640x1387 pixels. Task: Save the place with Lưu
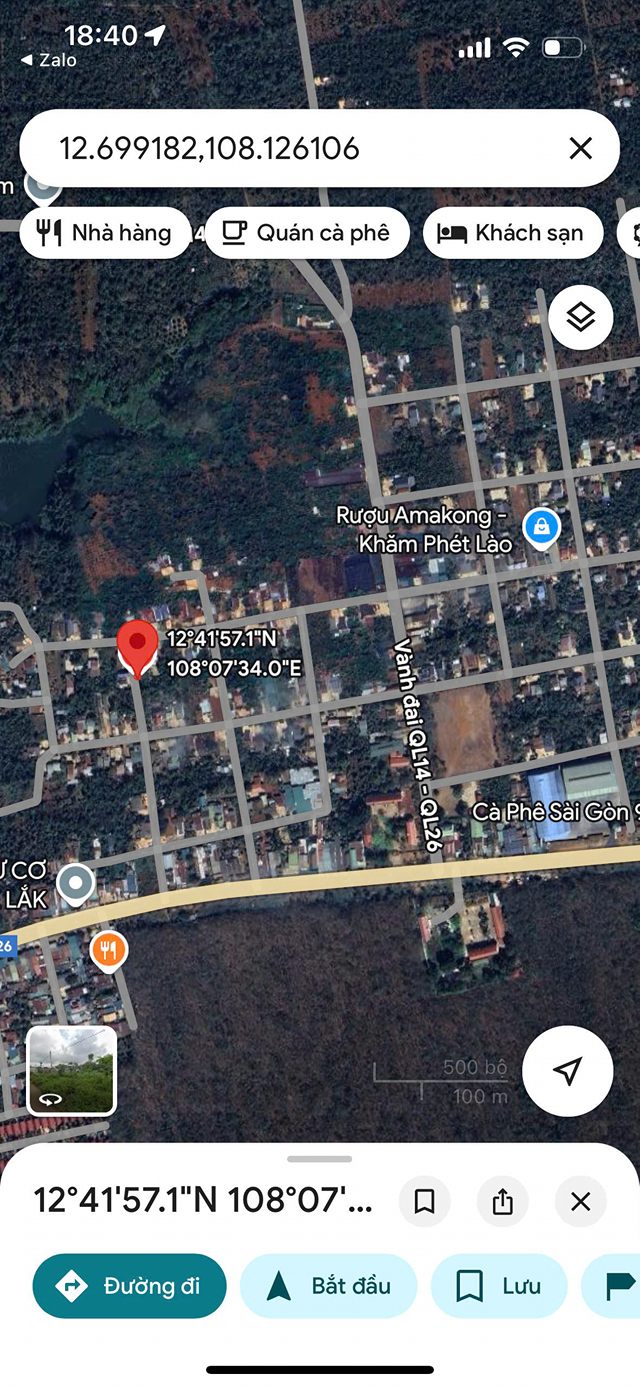point(499,1286)
